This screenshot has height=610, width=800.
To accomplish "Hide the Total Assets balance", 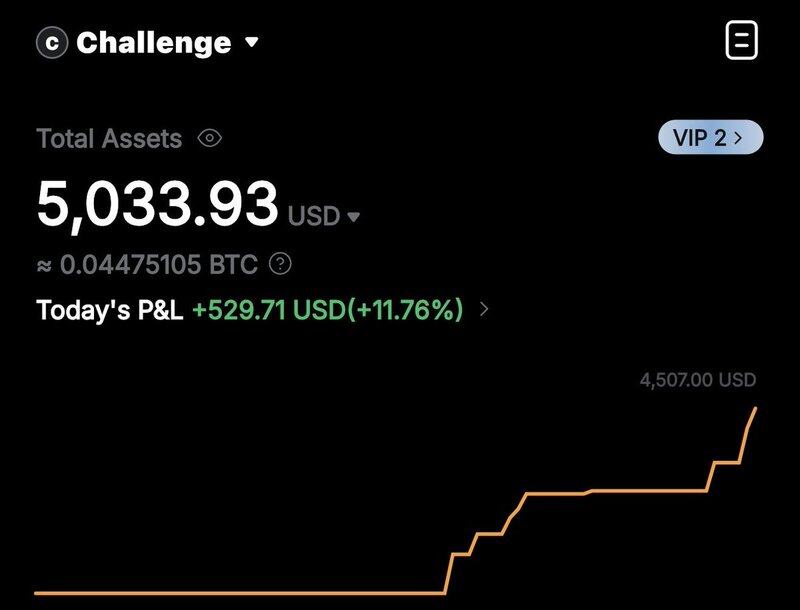I will 209,138.
